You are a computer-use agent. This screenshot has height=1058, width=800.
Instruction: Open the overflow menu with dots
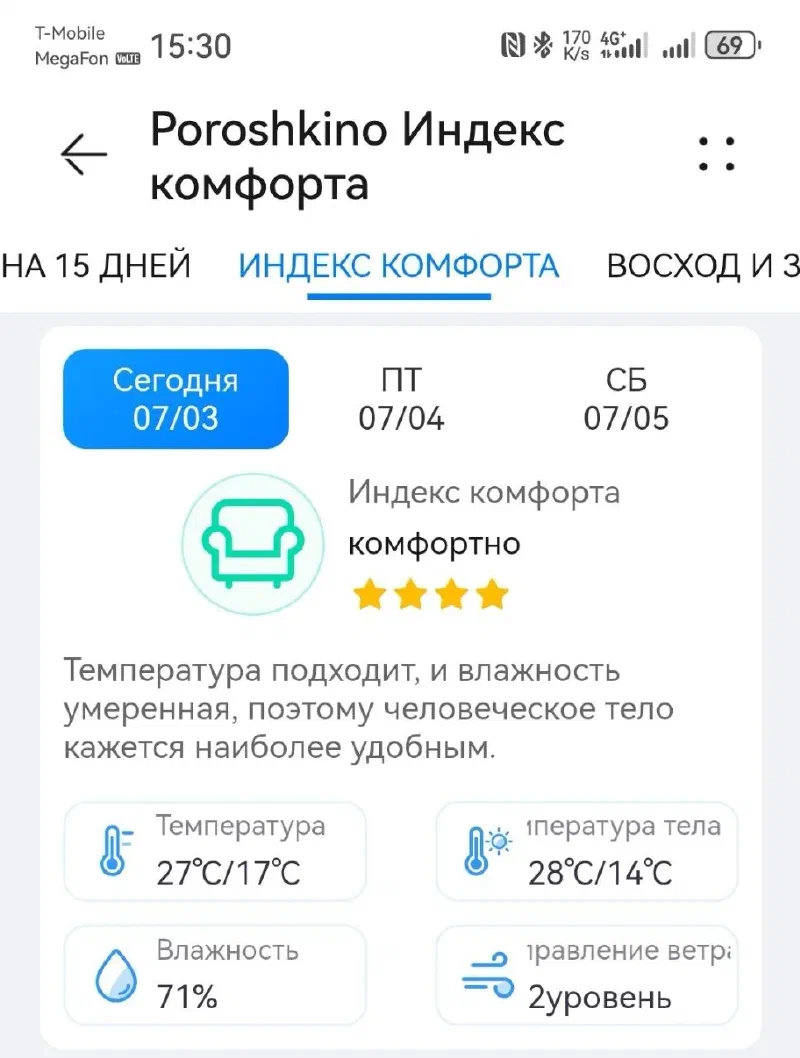coord(716,153)
